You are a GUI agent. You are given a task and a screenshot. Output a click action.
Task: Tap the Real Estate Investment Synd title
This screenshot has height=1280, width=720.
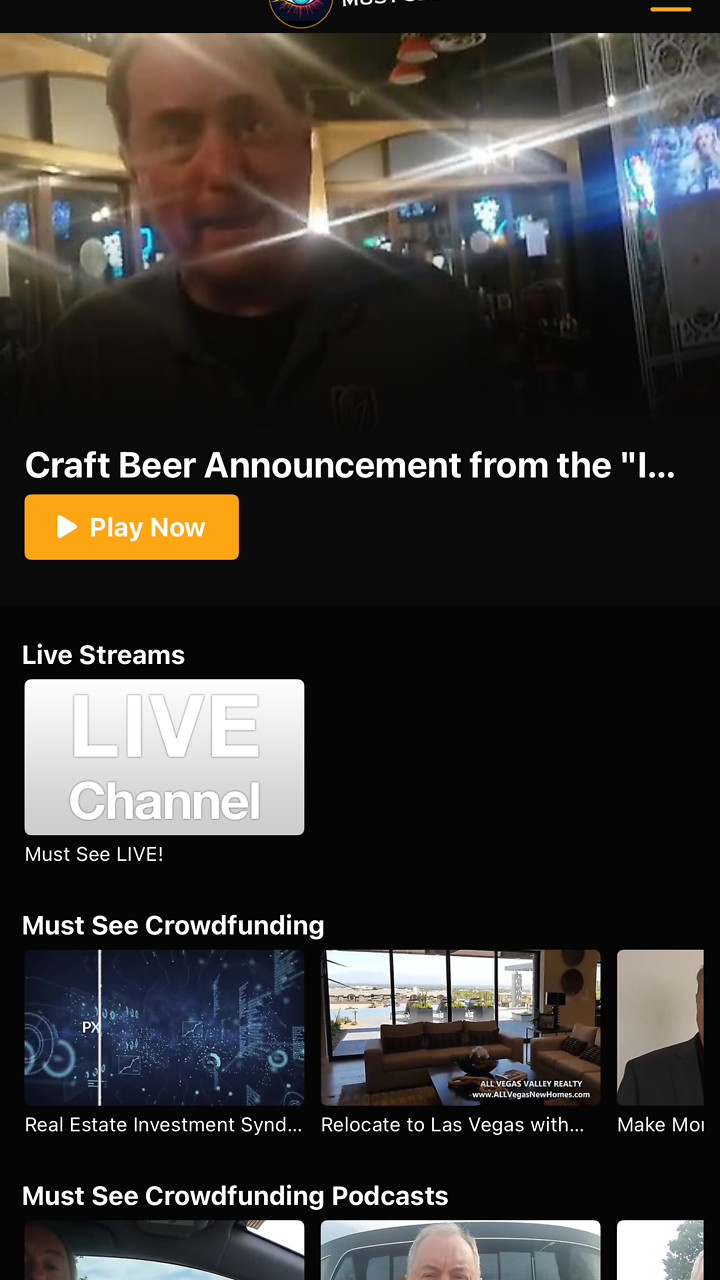163,1124
